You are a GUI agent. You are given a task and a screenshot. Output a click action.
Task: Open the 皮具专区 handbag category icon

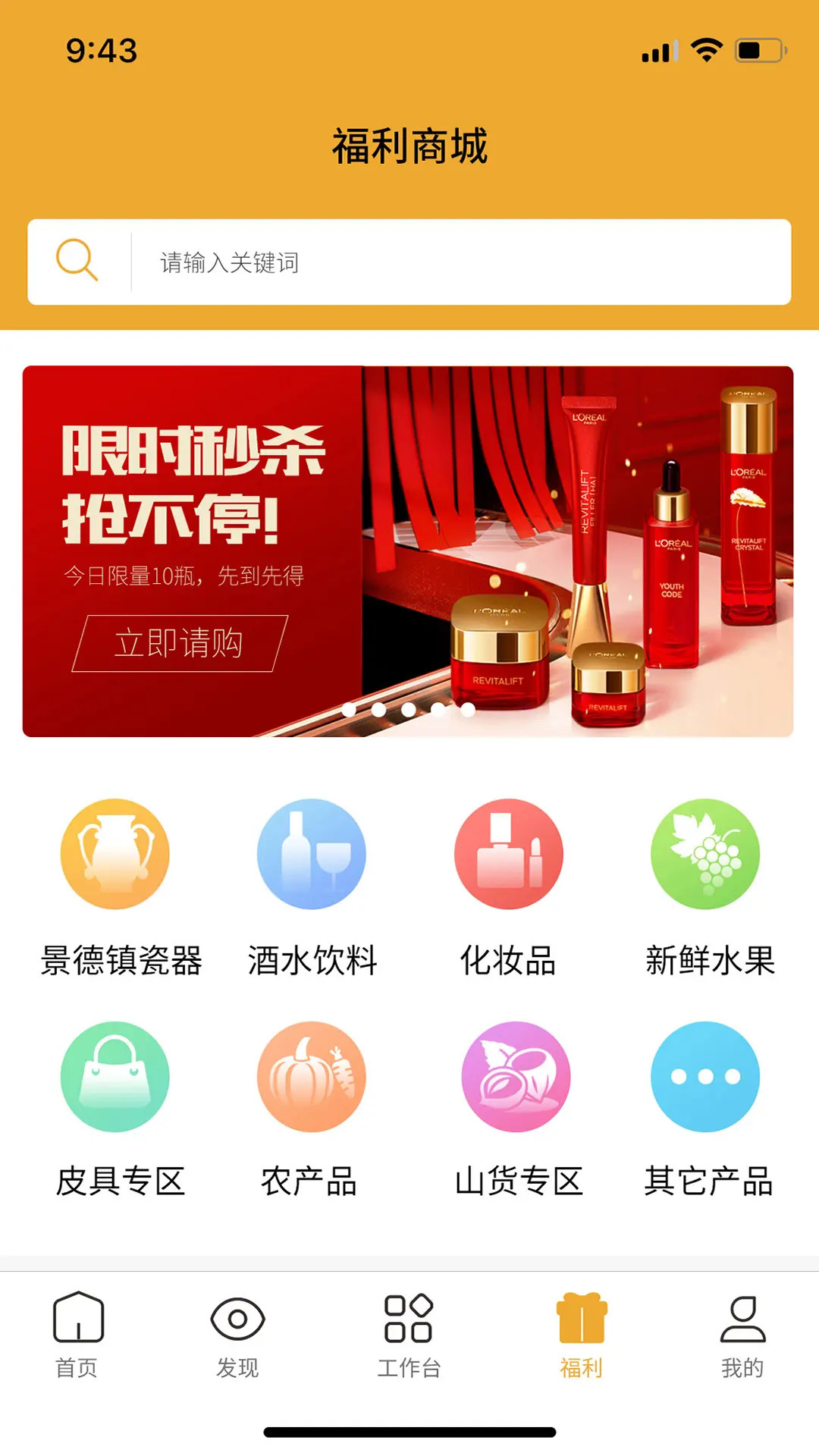[x=115, y=1077]
